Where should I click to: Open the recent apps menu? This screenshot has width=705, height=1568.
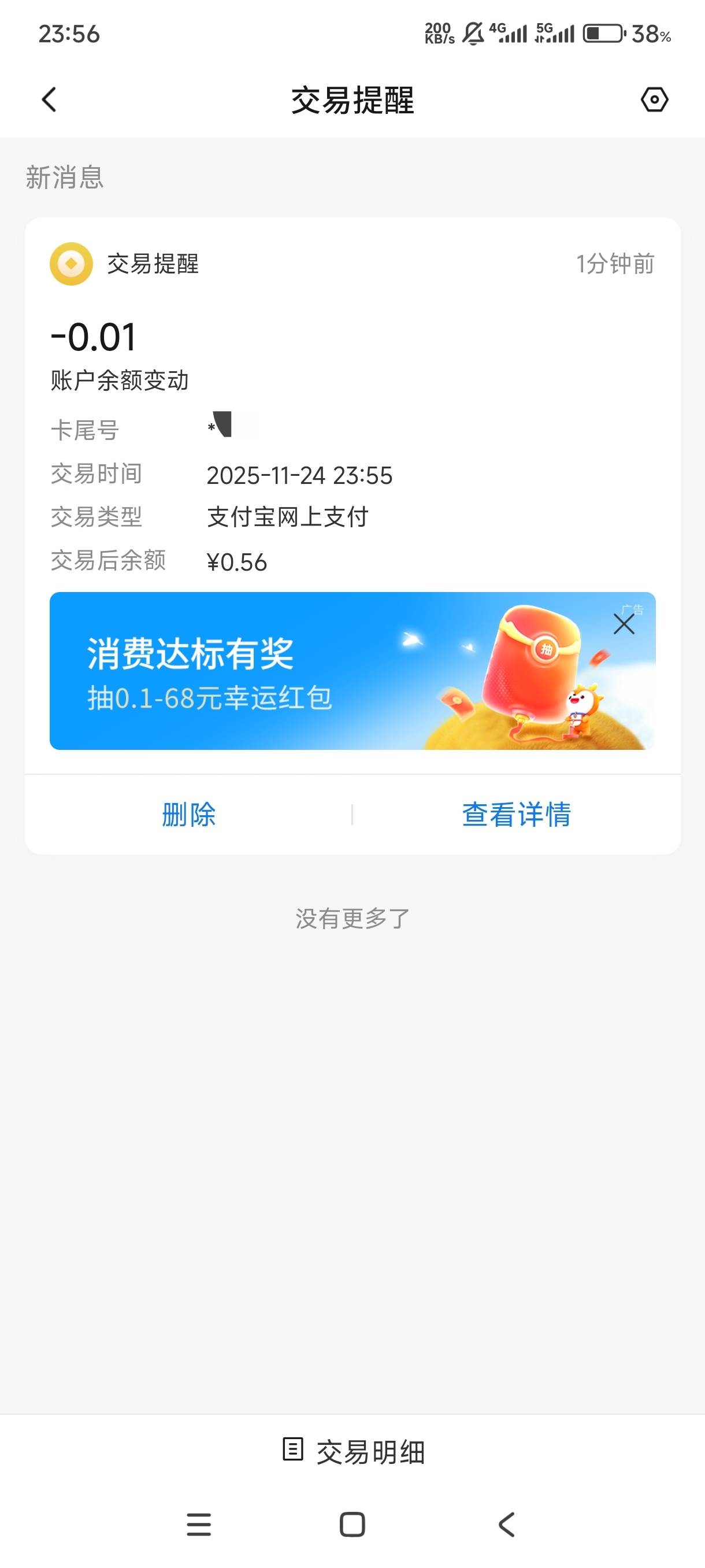(x=198, y=1525)
